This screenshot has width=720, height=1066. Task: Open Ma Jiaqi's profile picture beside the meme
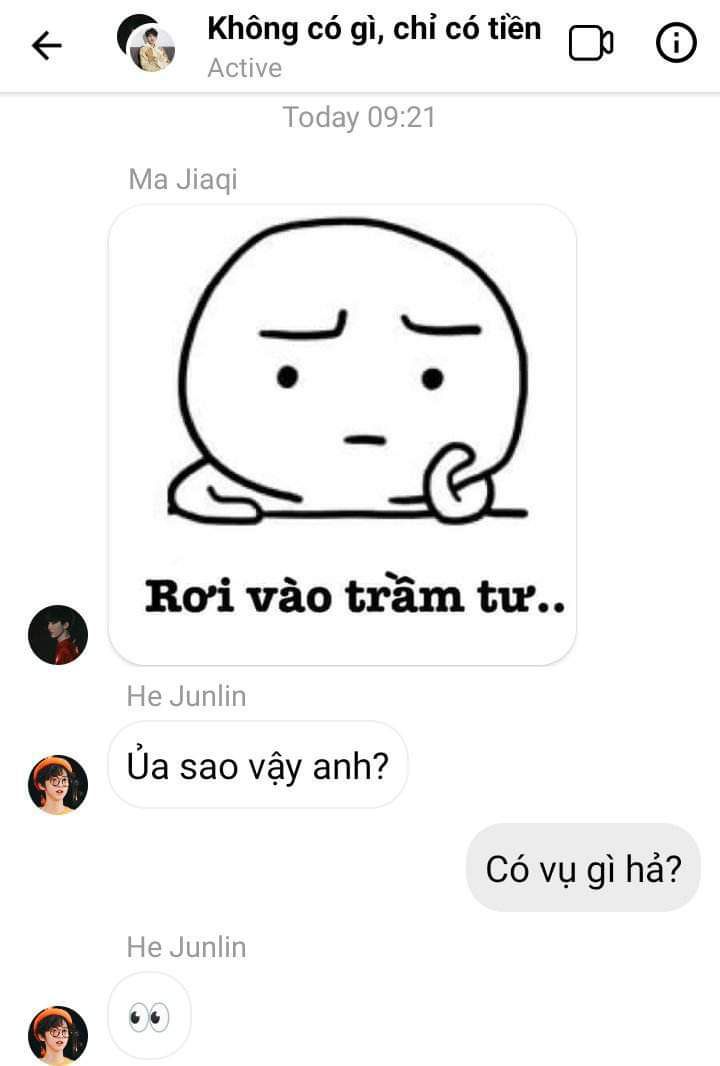point(58,635)
